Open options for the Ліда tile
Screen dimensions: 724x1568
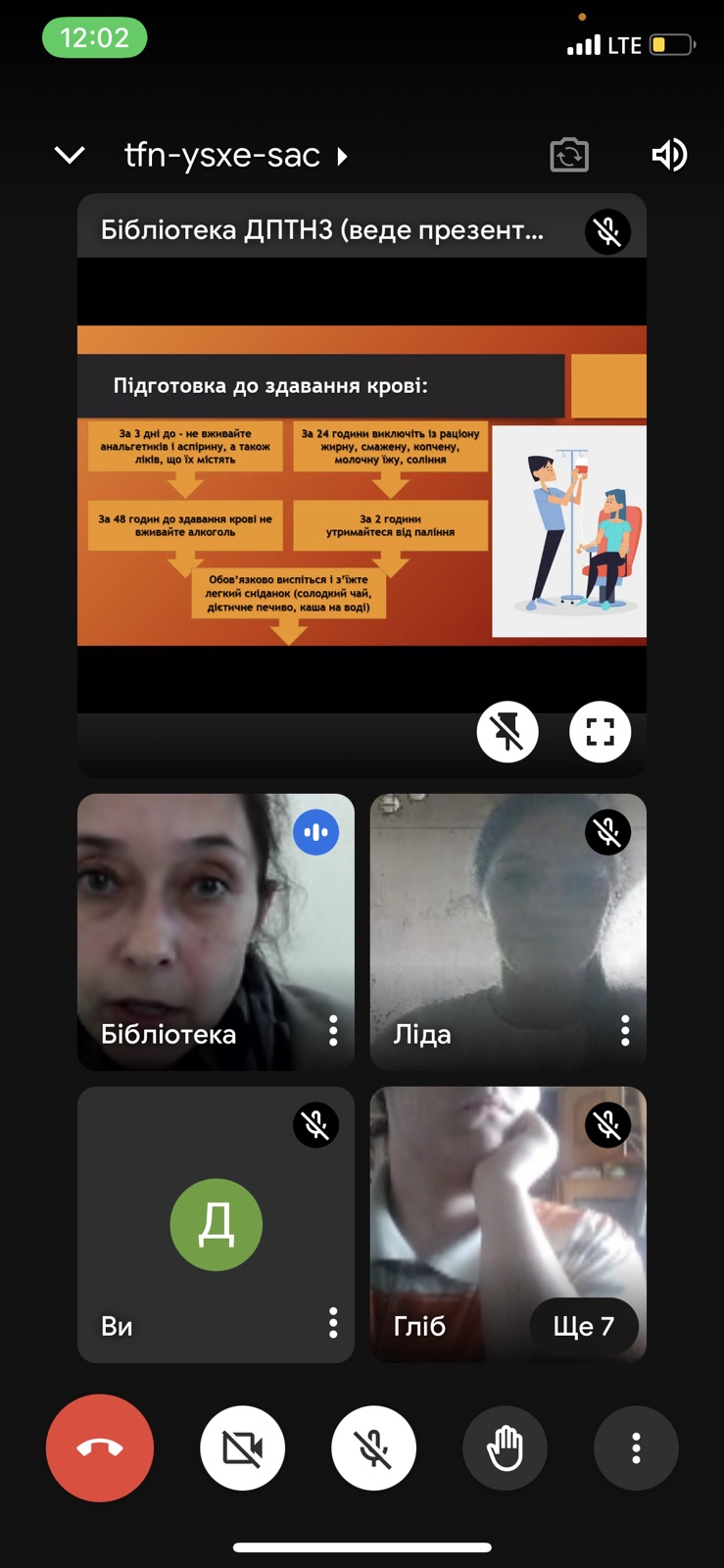(625, 1030)
